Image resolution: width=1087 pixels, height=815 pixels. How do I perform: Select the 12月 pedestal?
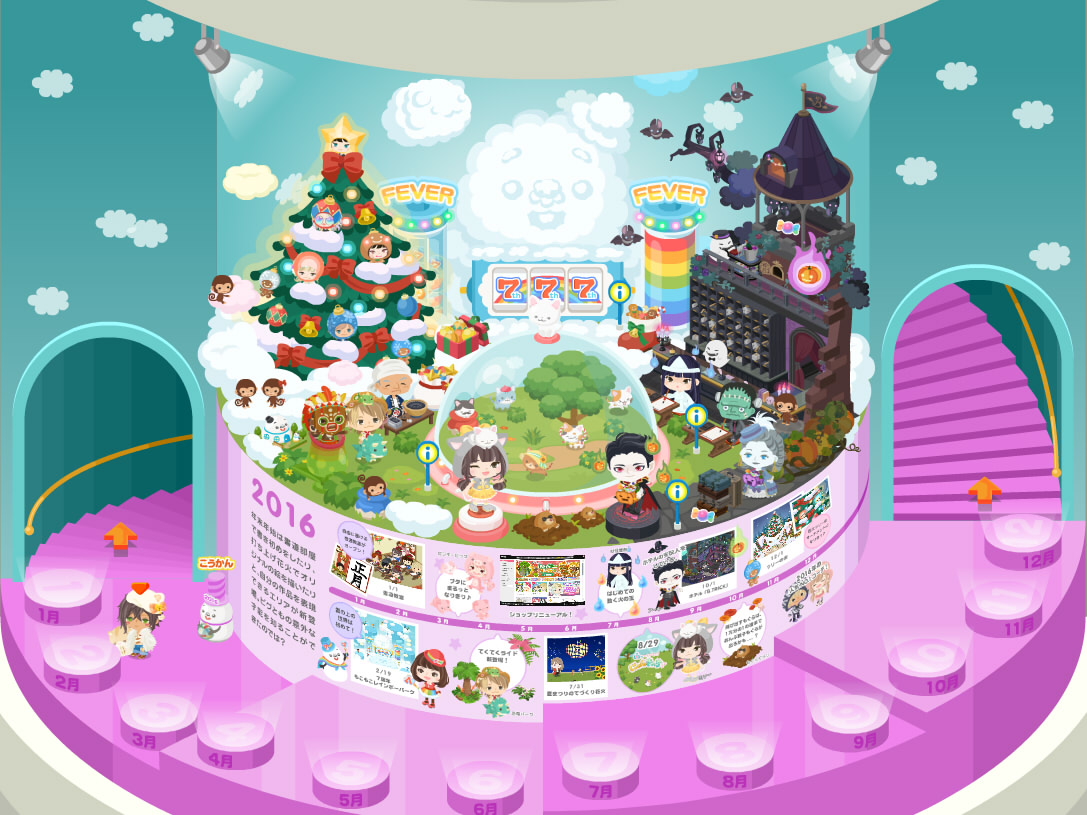(x=1022, y=539)
